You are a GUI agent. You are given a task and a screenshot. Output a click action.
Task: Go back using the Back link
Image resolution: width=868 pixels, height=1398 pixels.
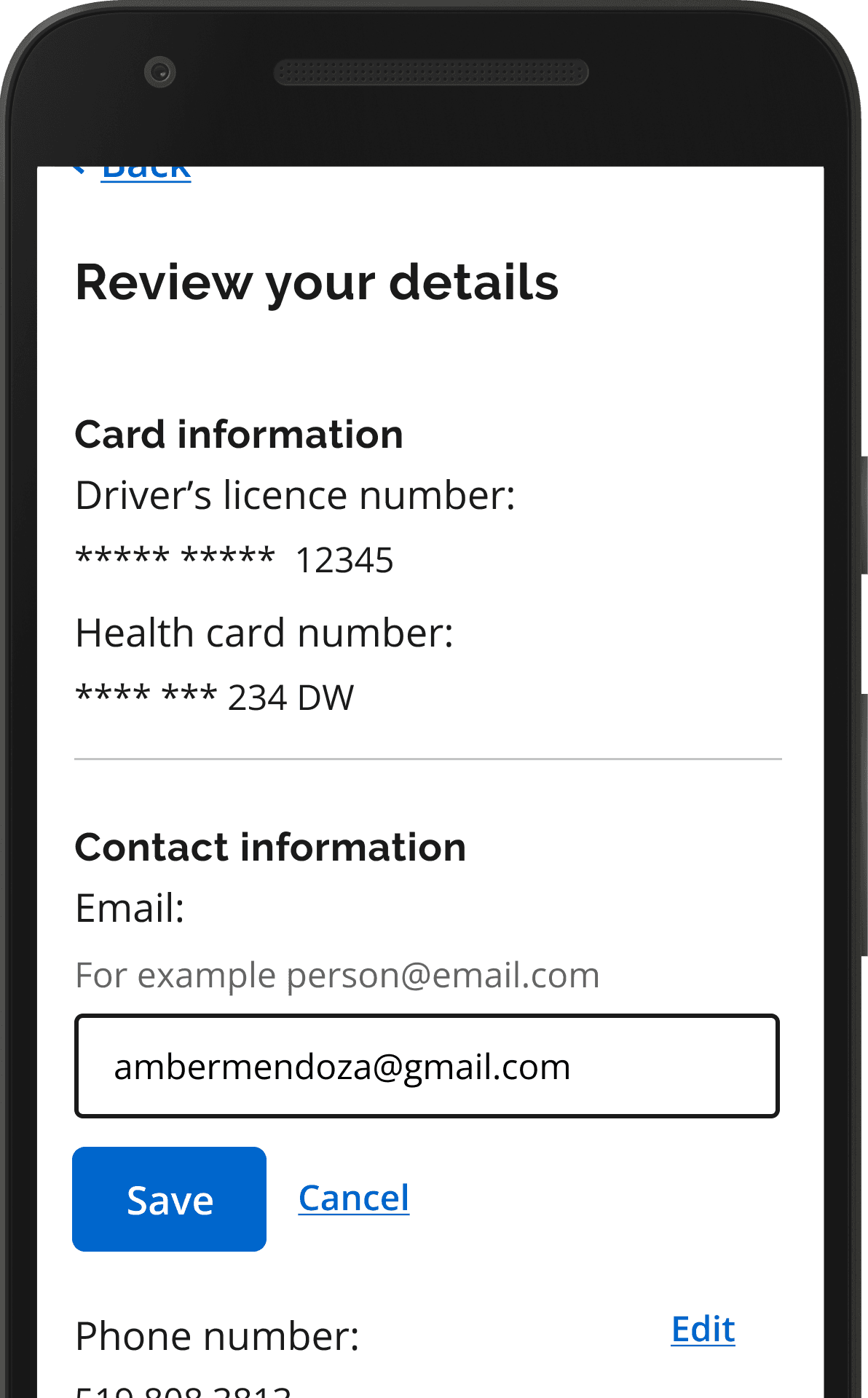[146, 173]
